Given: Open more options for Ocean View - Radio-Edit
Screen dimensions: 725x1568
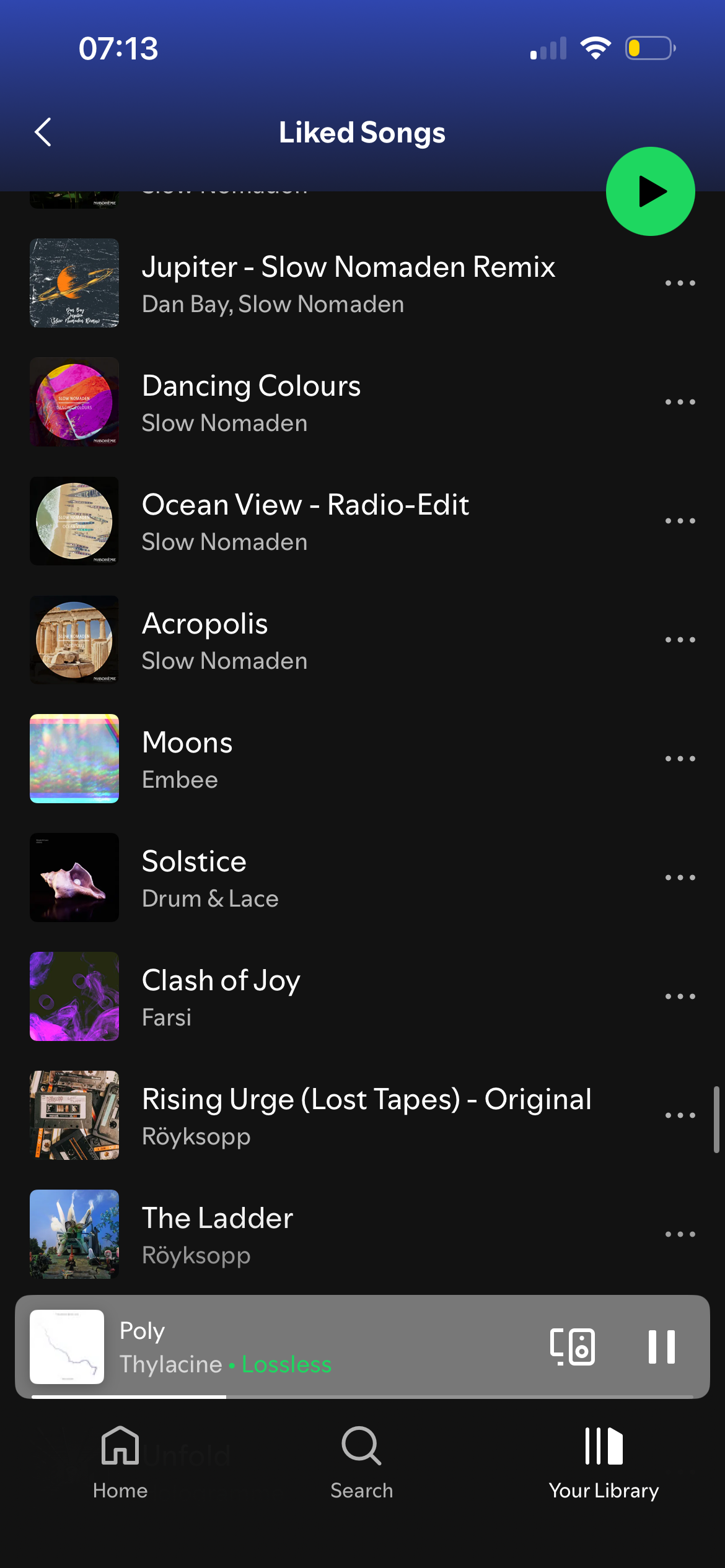Looking at the screenshot, I should 680,521.
